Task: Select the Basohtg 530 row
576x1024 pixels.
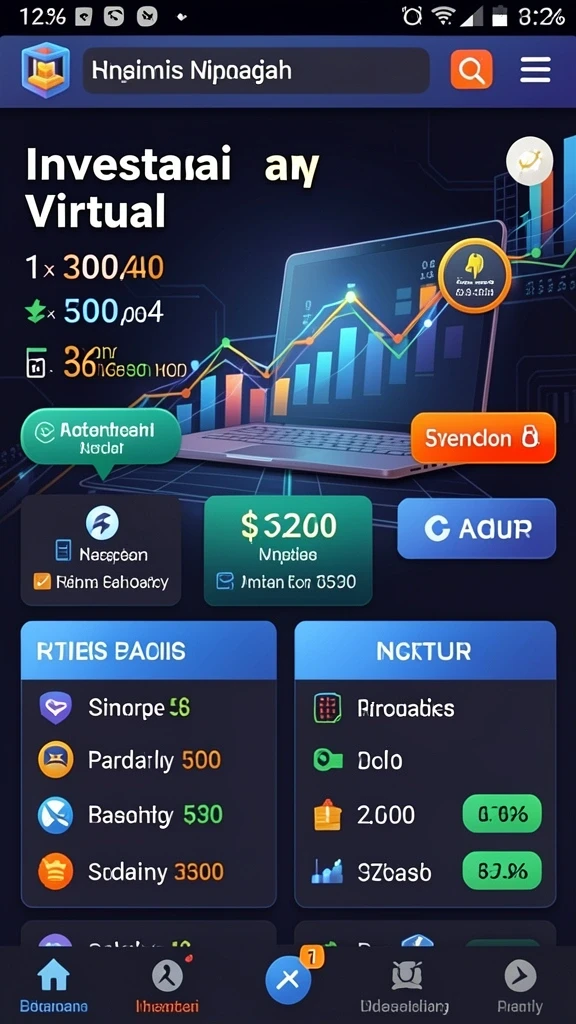Action: (149, 815)
